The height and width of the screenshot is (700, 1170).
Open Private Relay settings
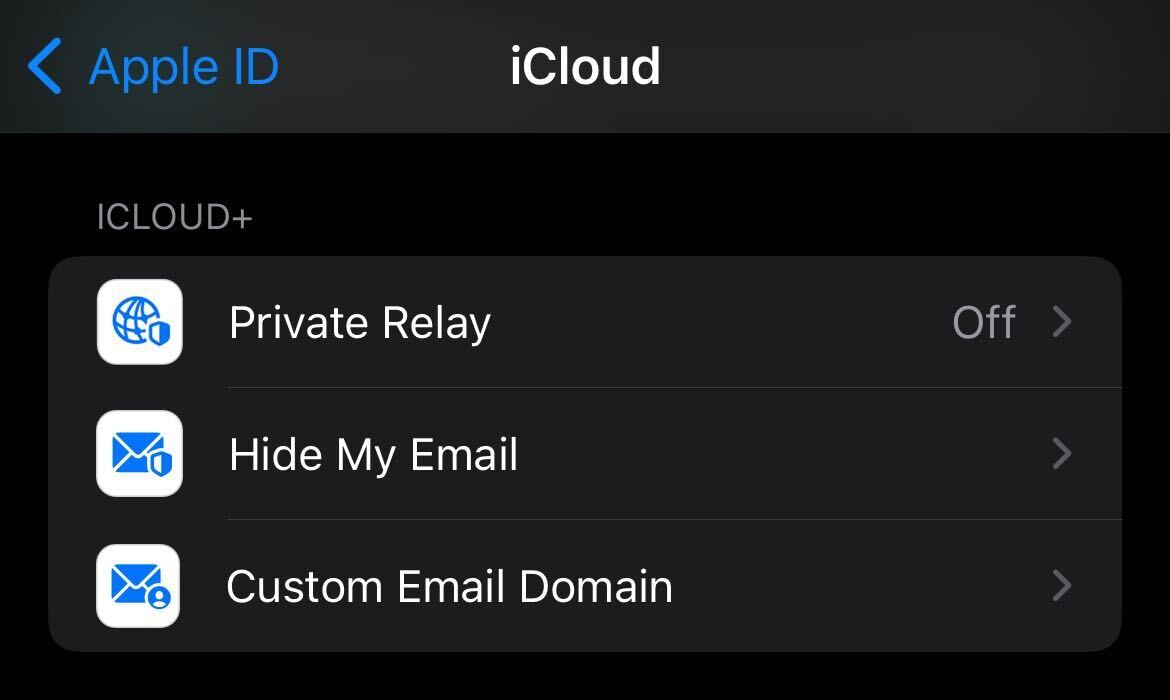pyautogui.click(x=584, y=322)
